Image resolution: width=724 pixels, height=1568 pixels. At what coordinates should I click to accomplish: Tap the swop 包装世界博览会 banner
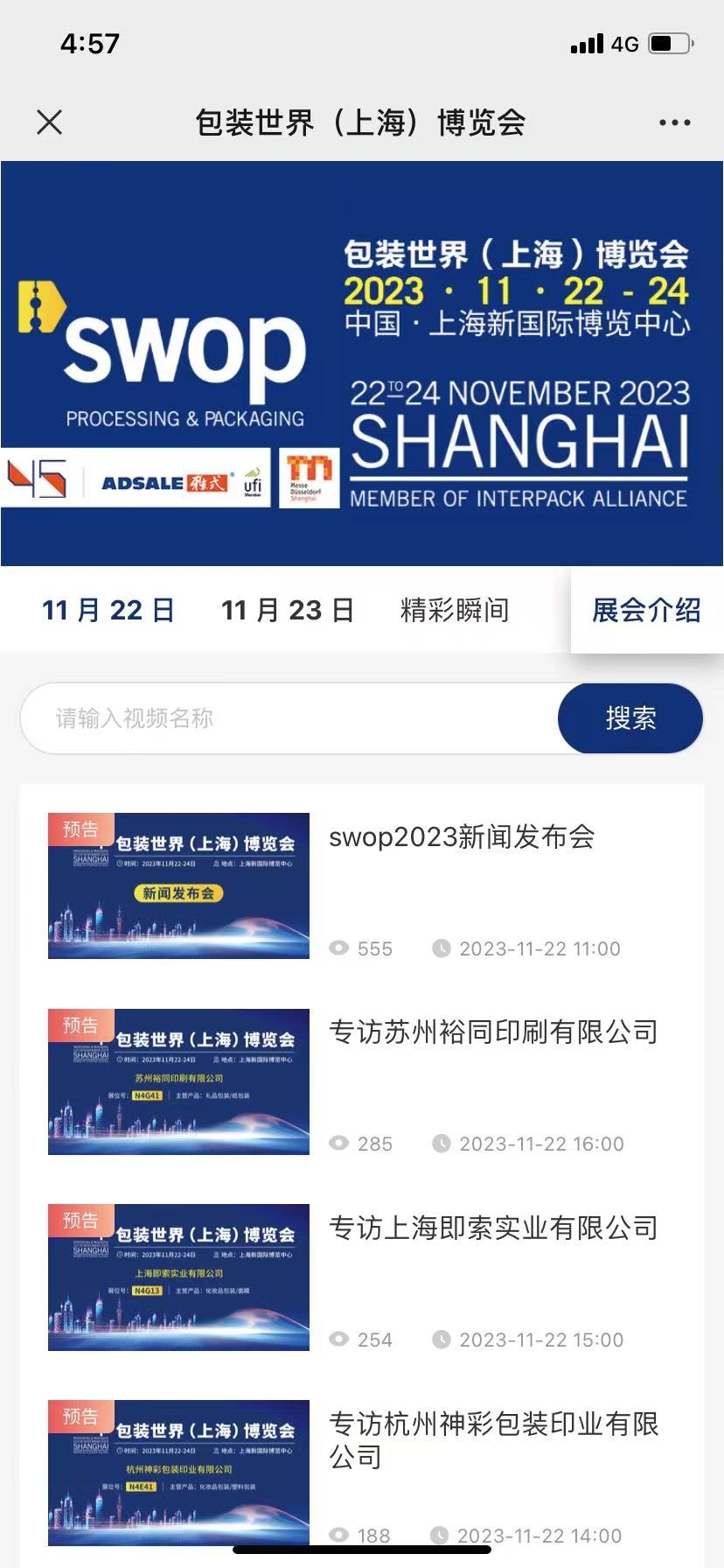click(x=362, y=363)
